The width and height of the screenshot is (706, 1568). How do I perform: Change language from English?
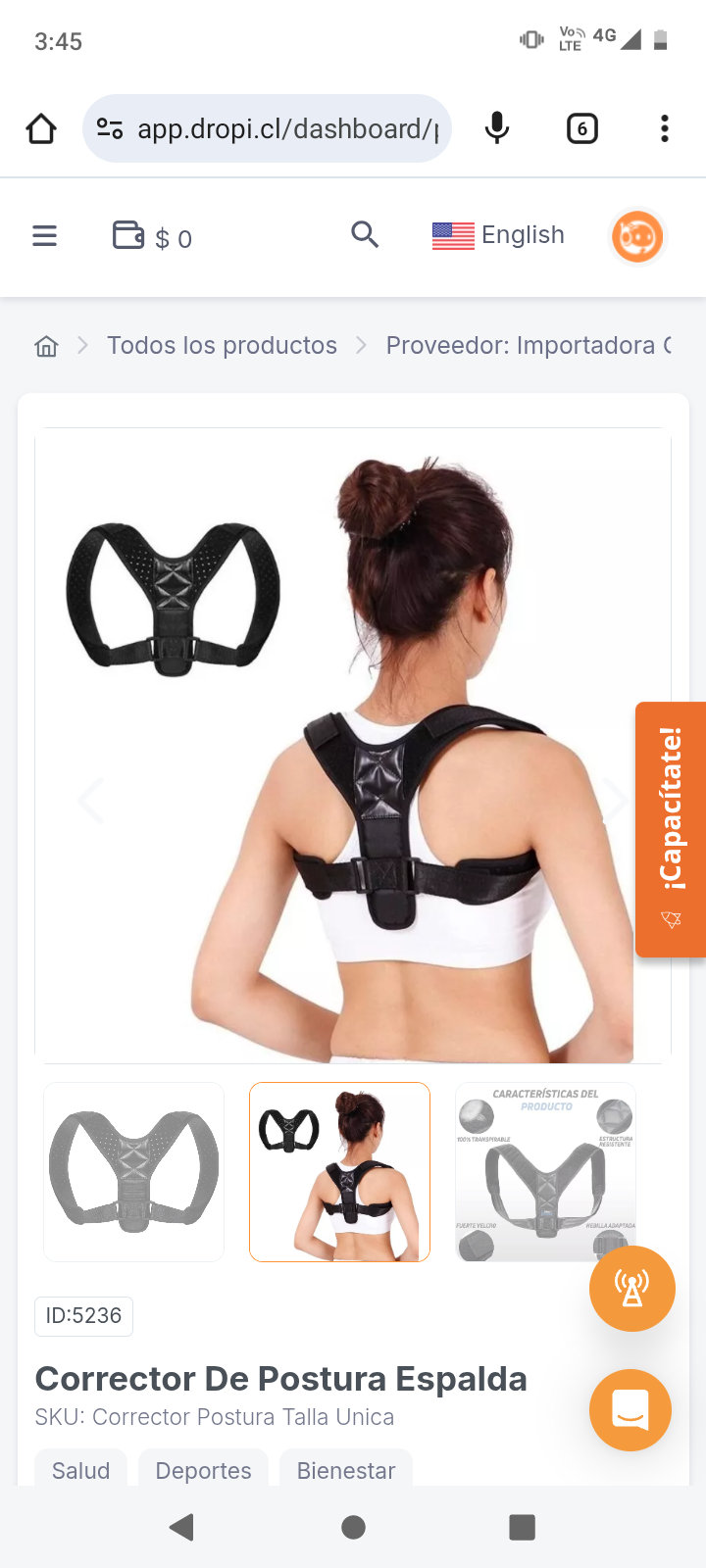[498, 235]
